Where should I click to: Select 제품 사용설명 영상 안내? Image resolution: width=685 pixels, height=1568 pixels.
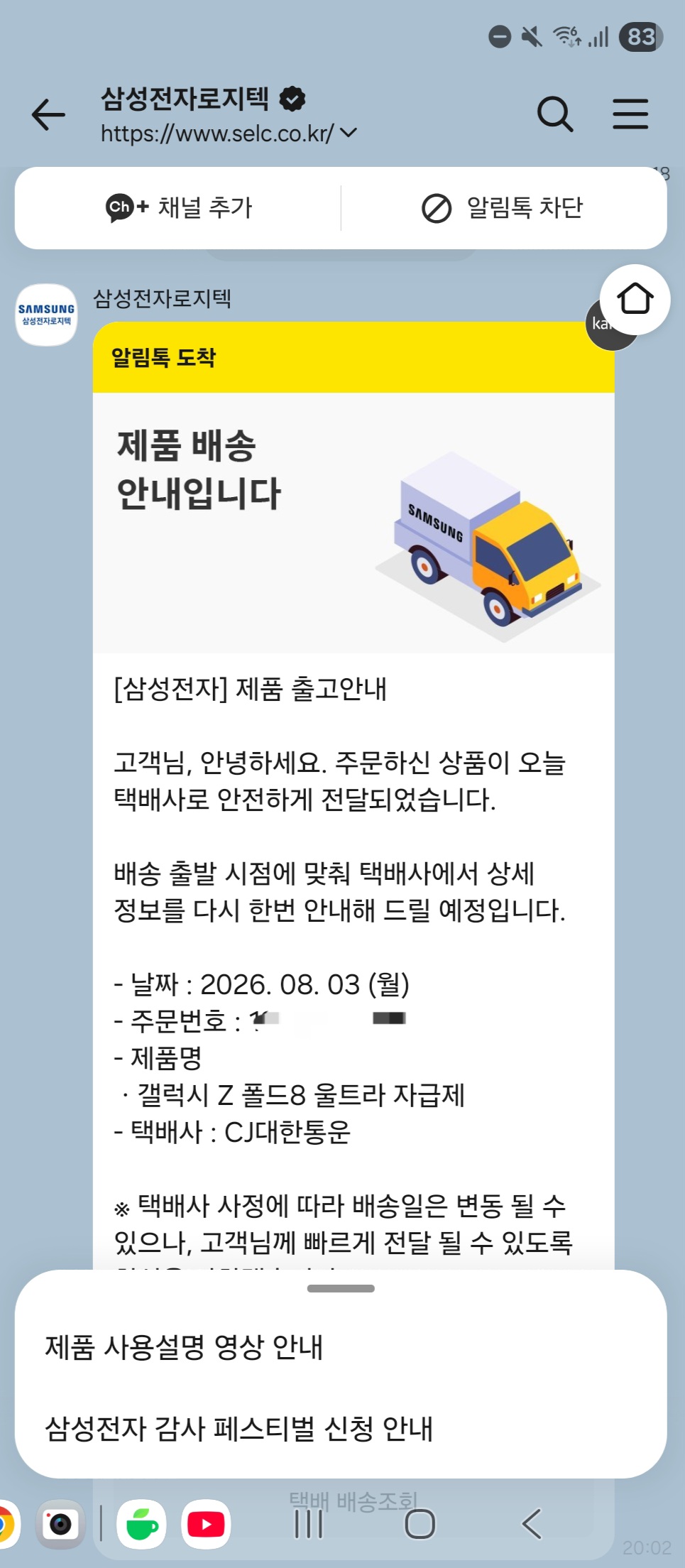pos(184,1347)
